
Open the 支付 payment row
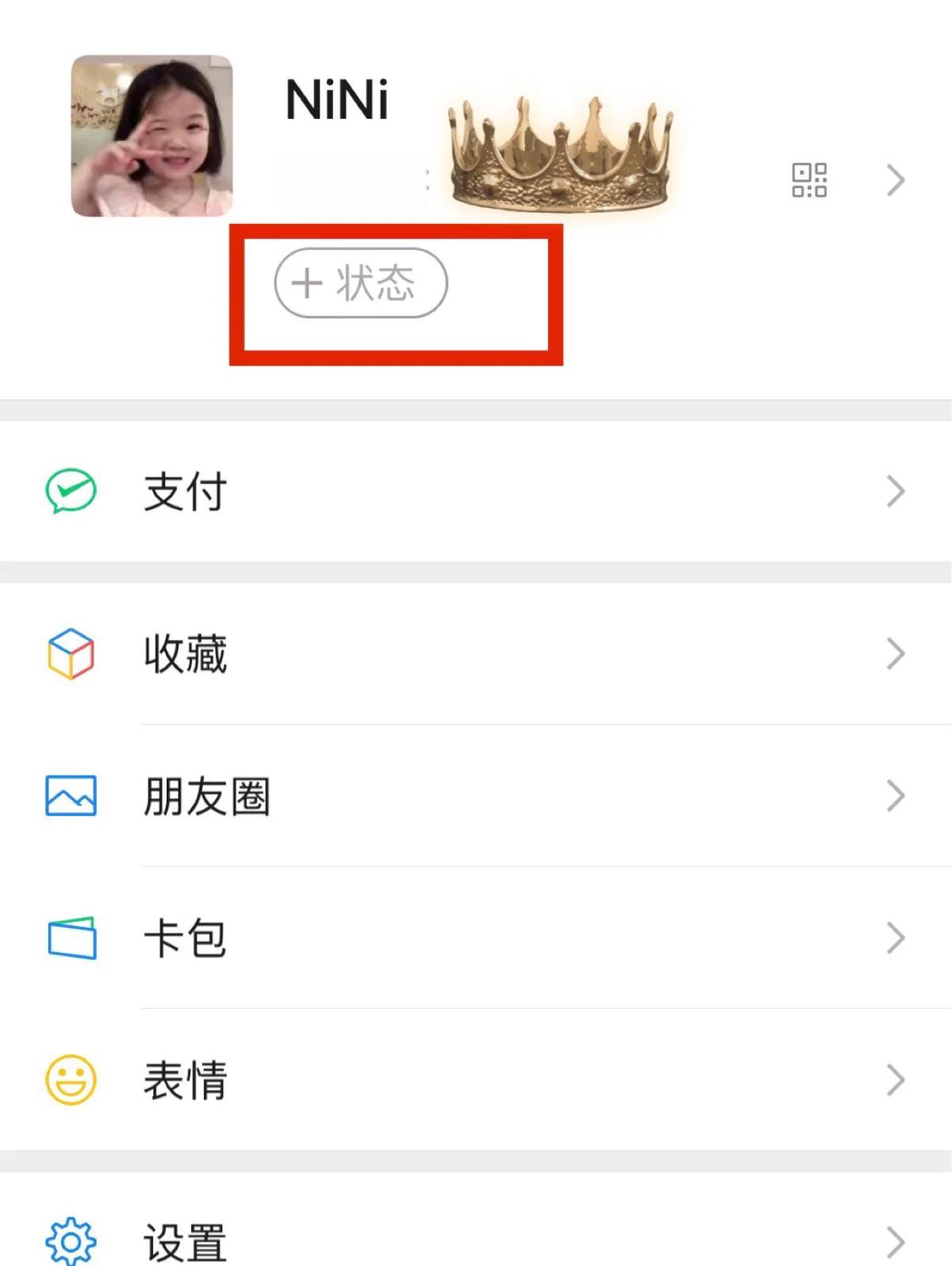(476, 491)
